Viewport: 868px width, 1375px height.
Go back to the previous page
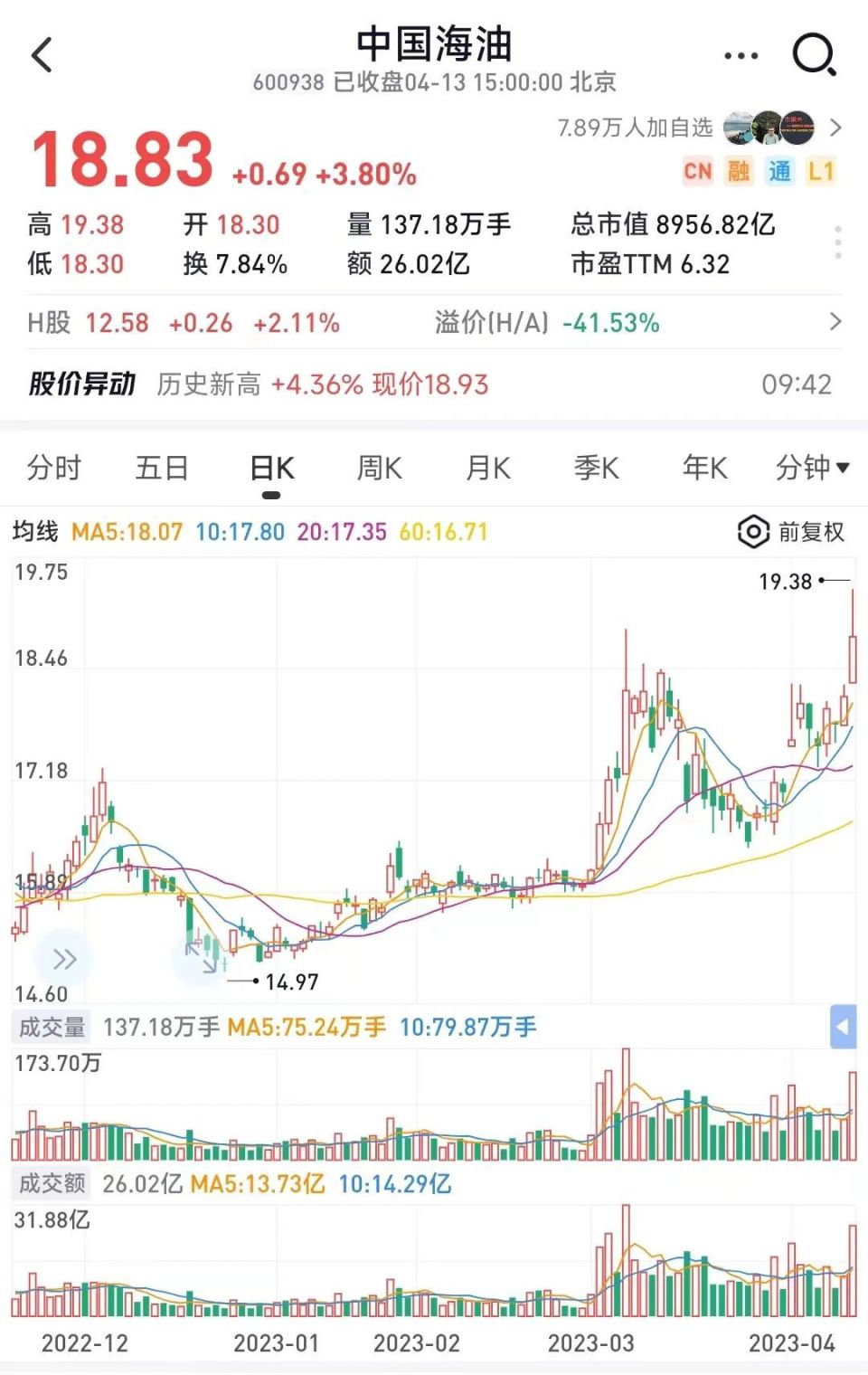pyautogui.click(x=42, y=55)
